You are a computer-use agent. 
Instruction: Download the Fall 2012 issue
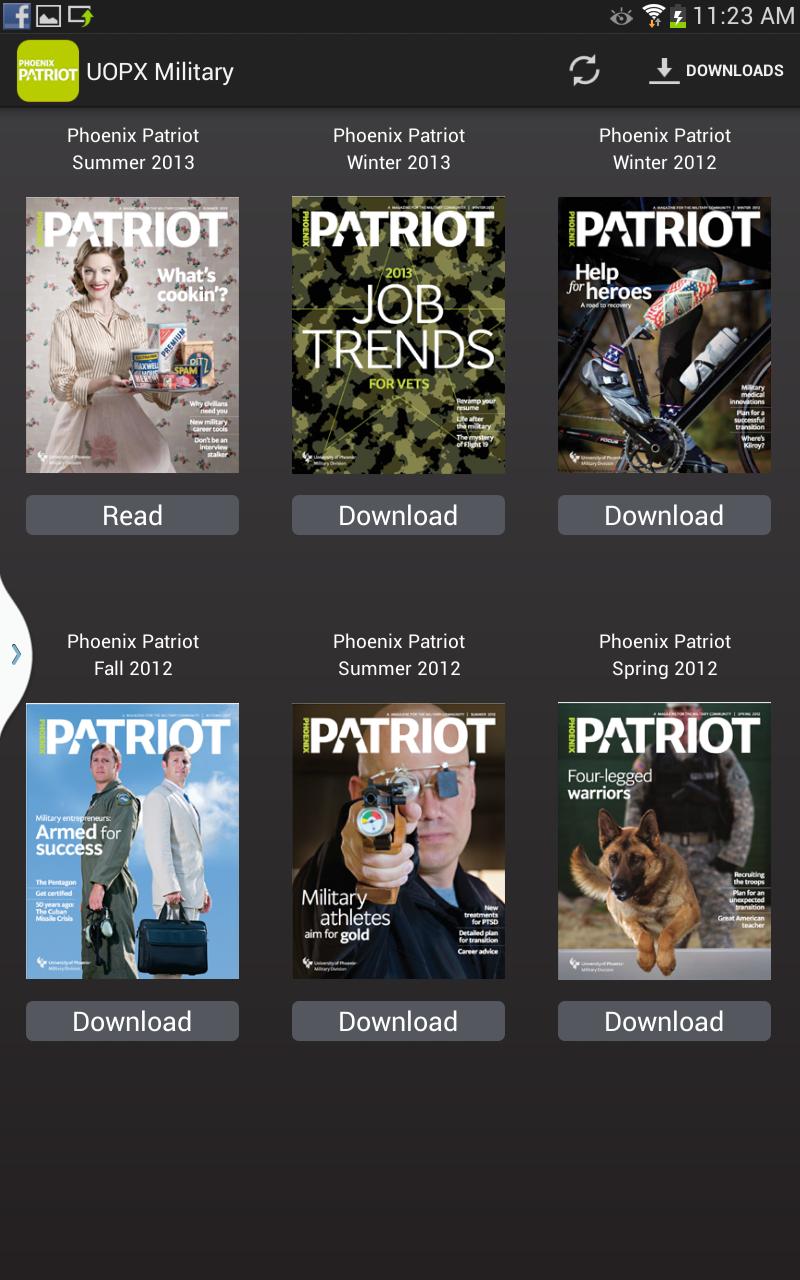(132, 1022)
